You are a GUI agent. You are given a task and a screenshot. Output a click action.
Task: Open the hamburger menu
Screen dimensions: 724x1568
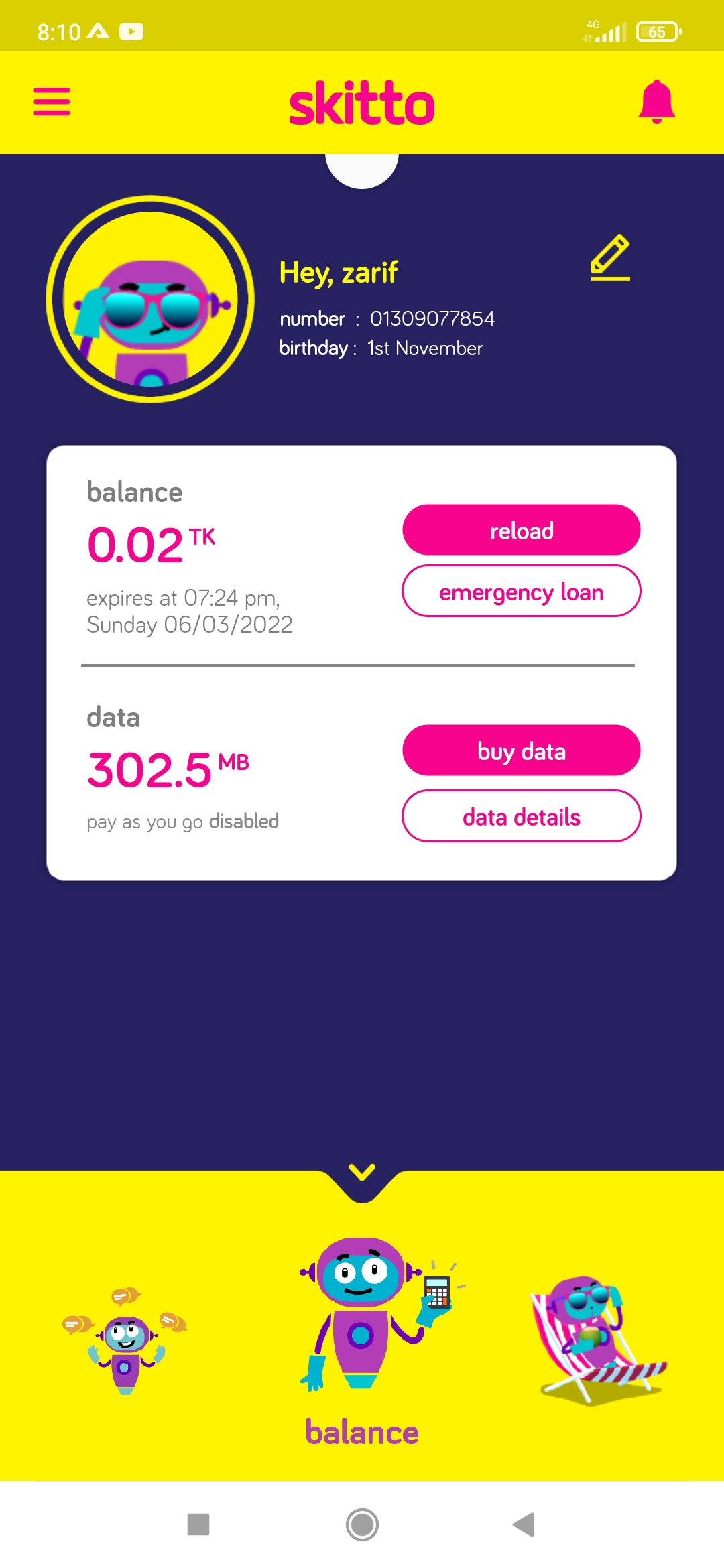tap(52, 102)
